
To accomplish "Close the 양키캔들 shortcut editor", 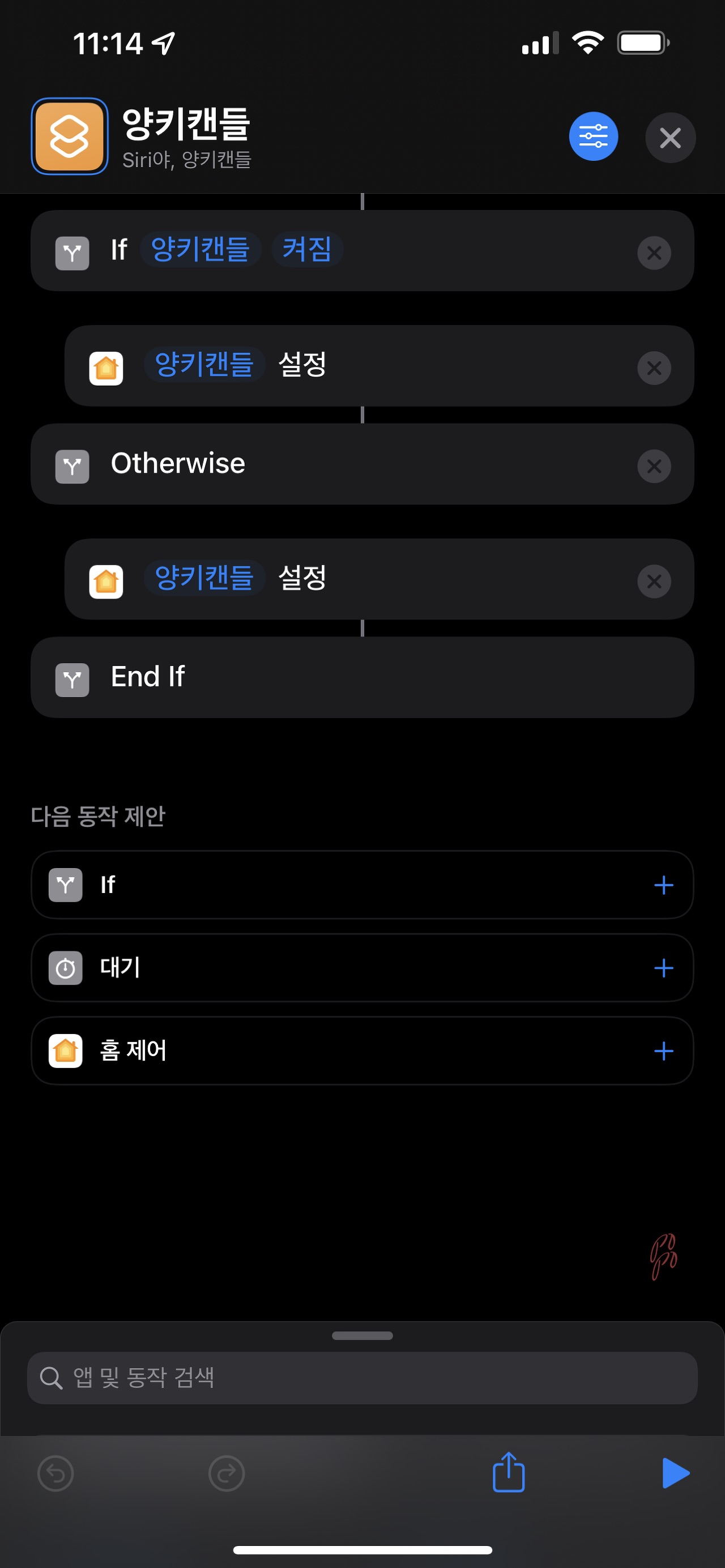I will coord(670,138).
